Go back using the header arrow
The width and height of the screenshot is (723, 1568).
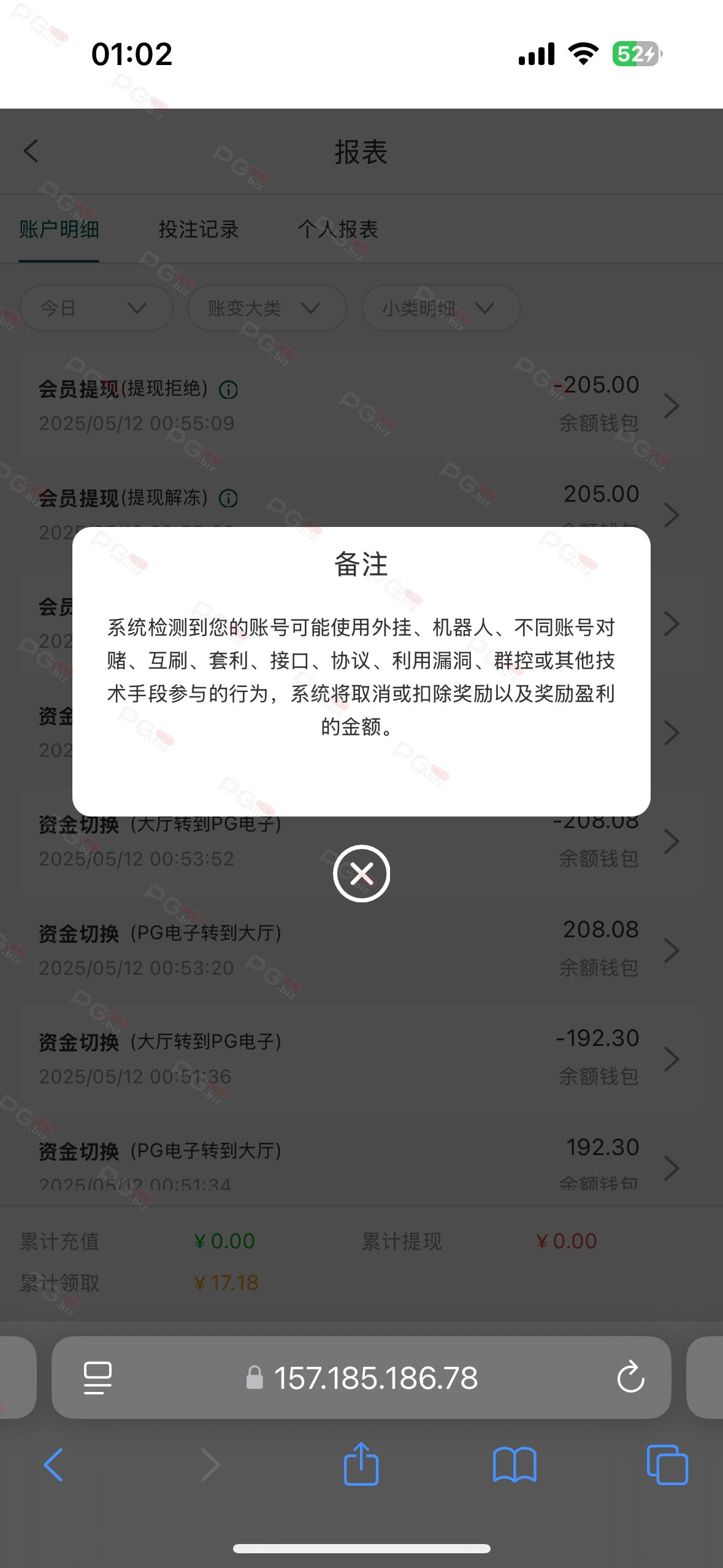(31, 151)
